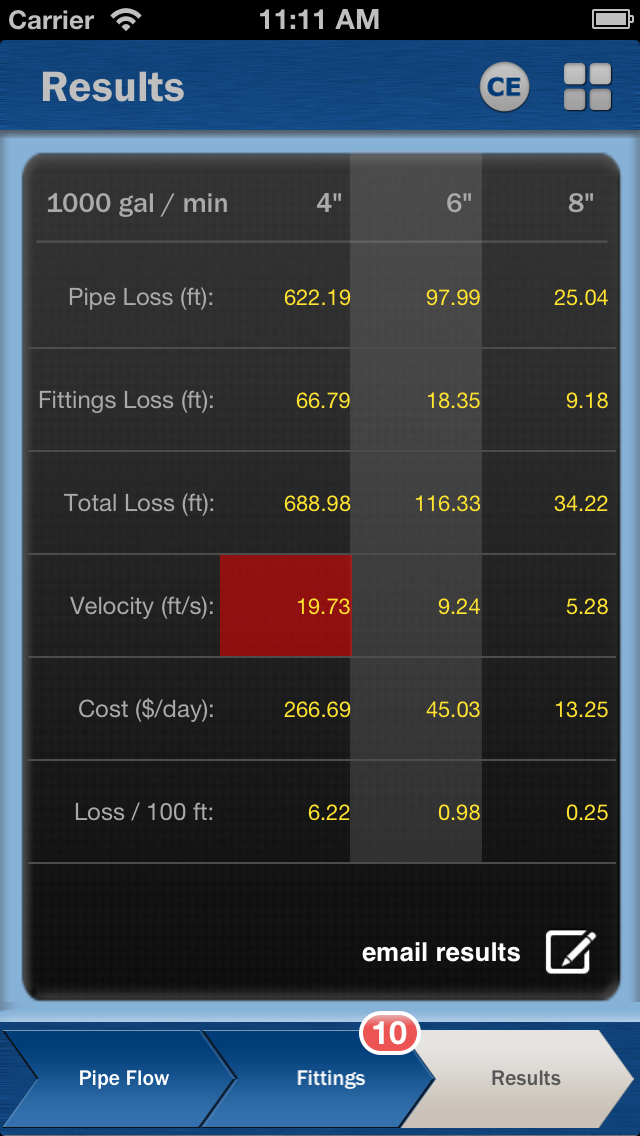Open the four-square grid menu
The height and width of the screenshot is (1136, 640).
coord(588,87)
